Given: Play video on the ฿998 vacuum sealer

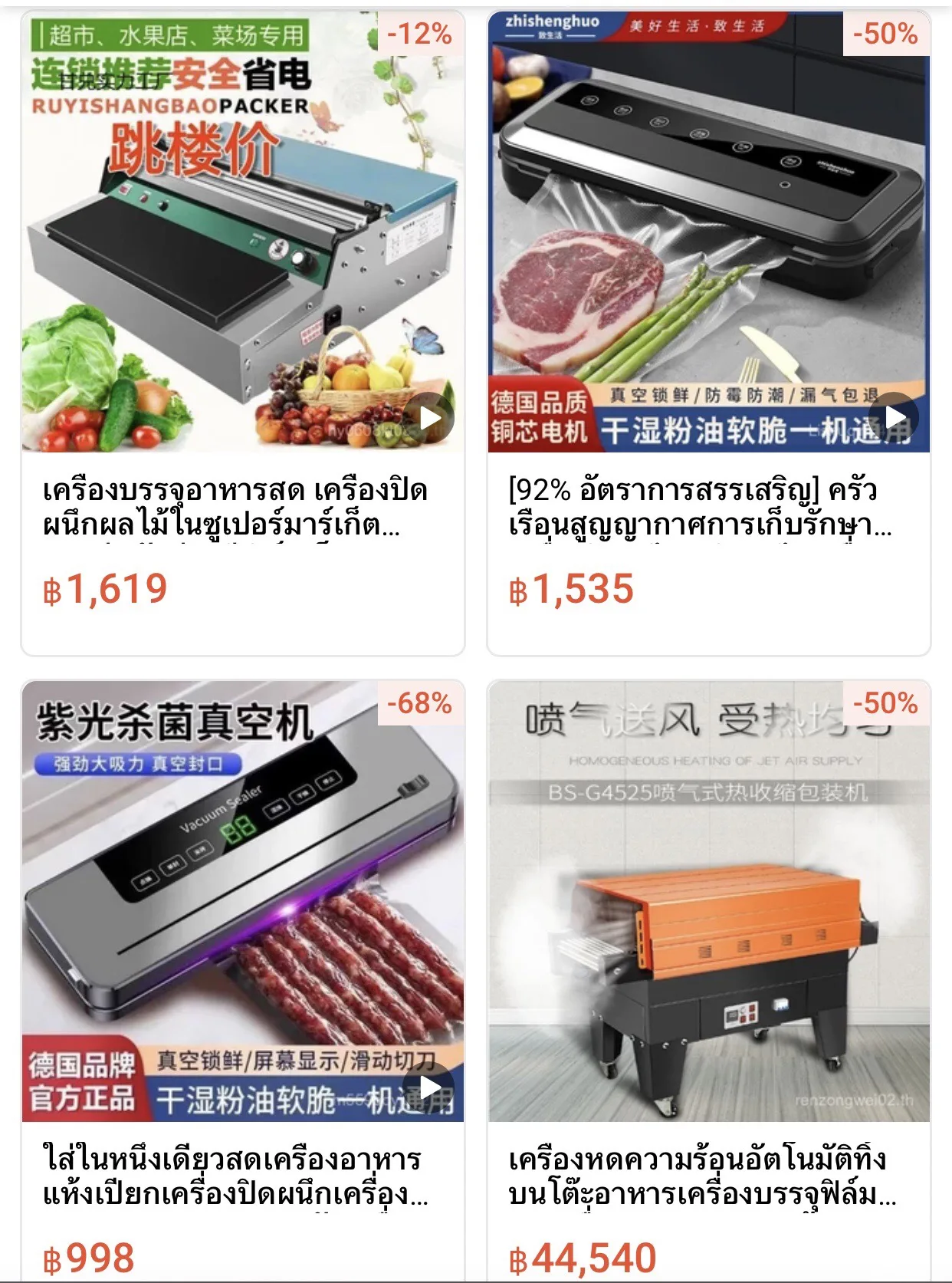Looking at the screenshot, I should coord(429,1087).
